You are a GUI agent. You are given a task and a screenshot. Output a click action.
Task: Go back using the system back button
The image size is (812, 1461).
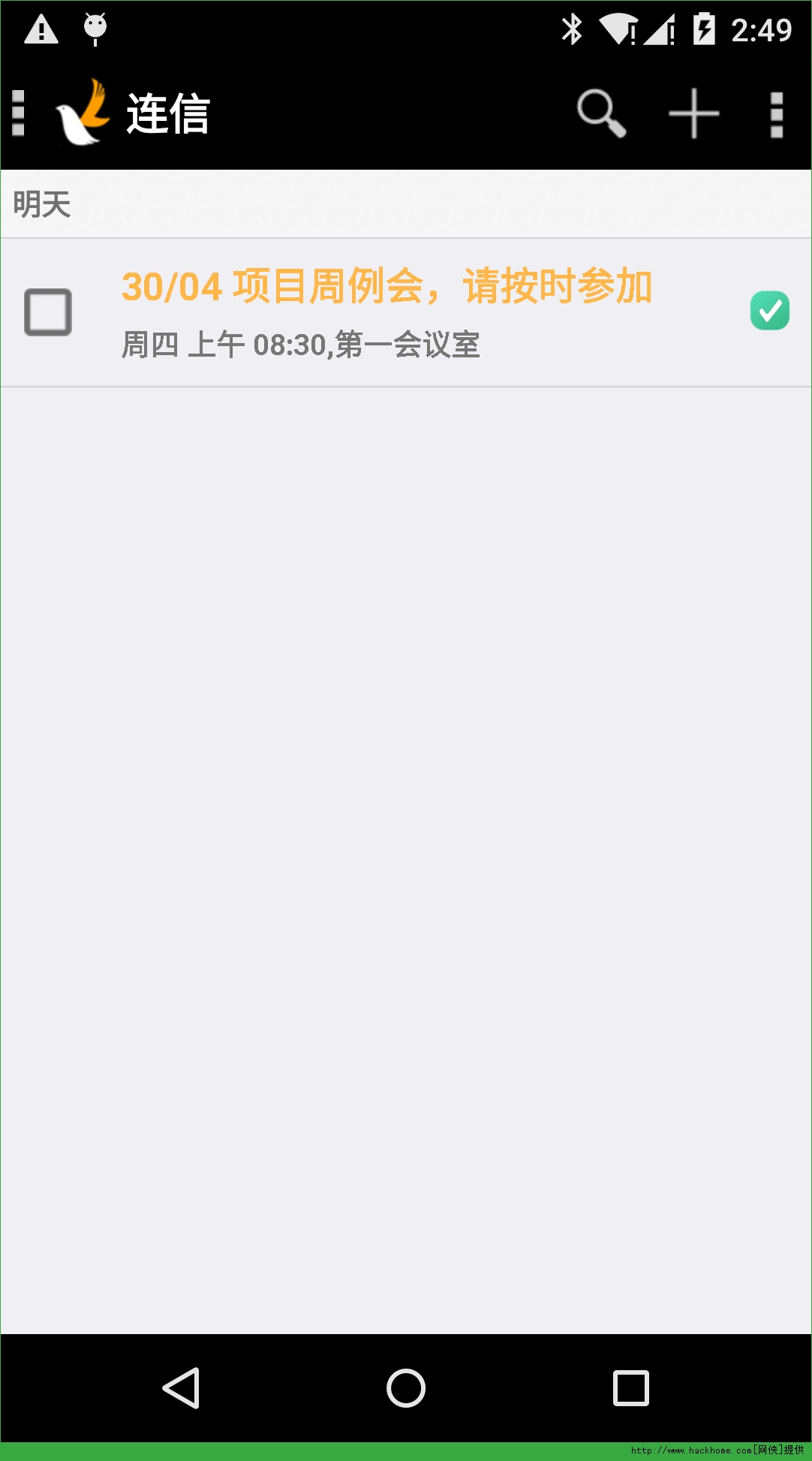181,1388
